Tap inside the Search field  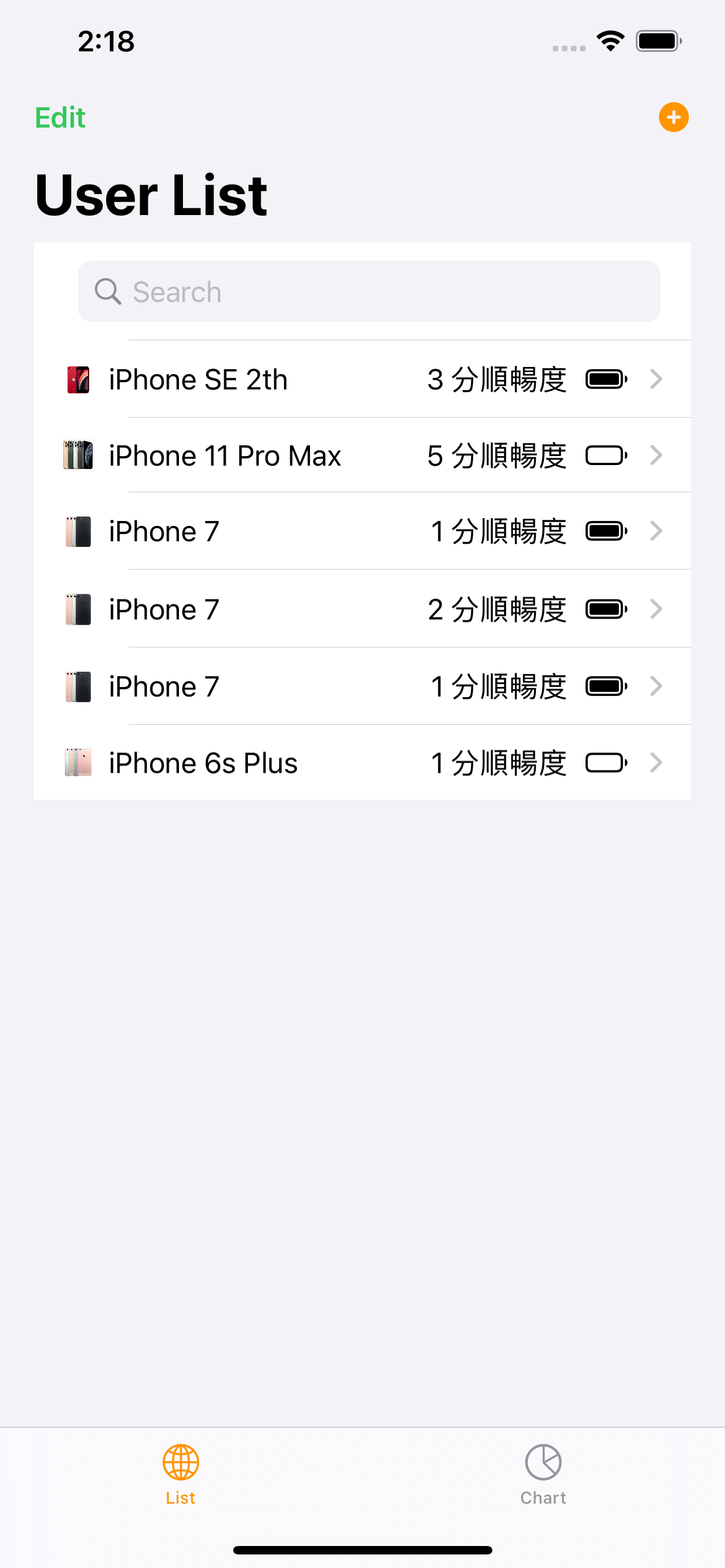click(368, 291)
